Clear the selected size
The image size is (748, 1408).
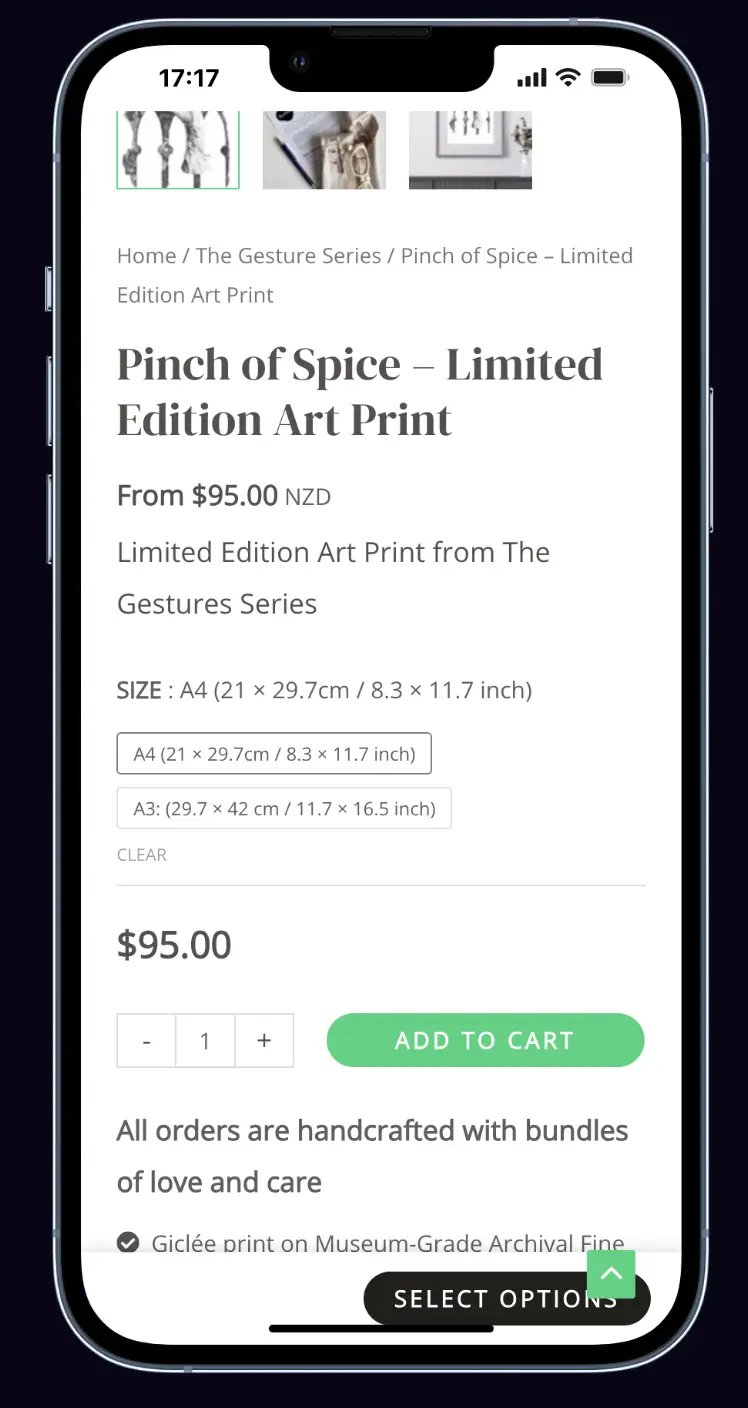[x=142, y=855]
